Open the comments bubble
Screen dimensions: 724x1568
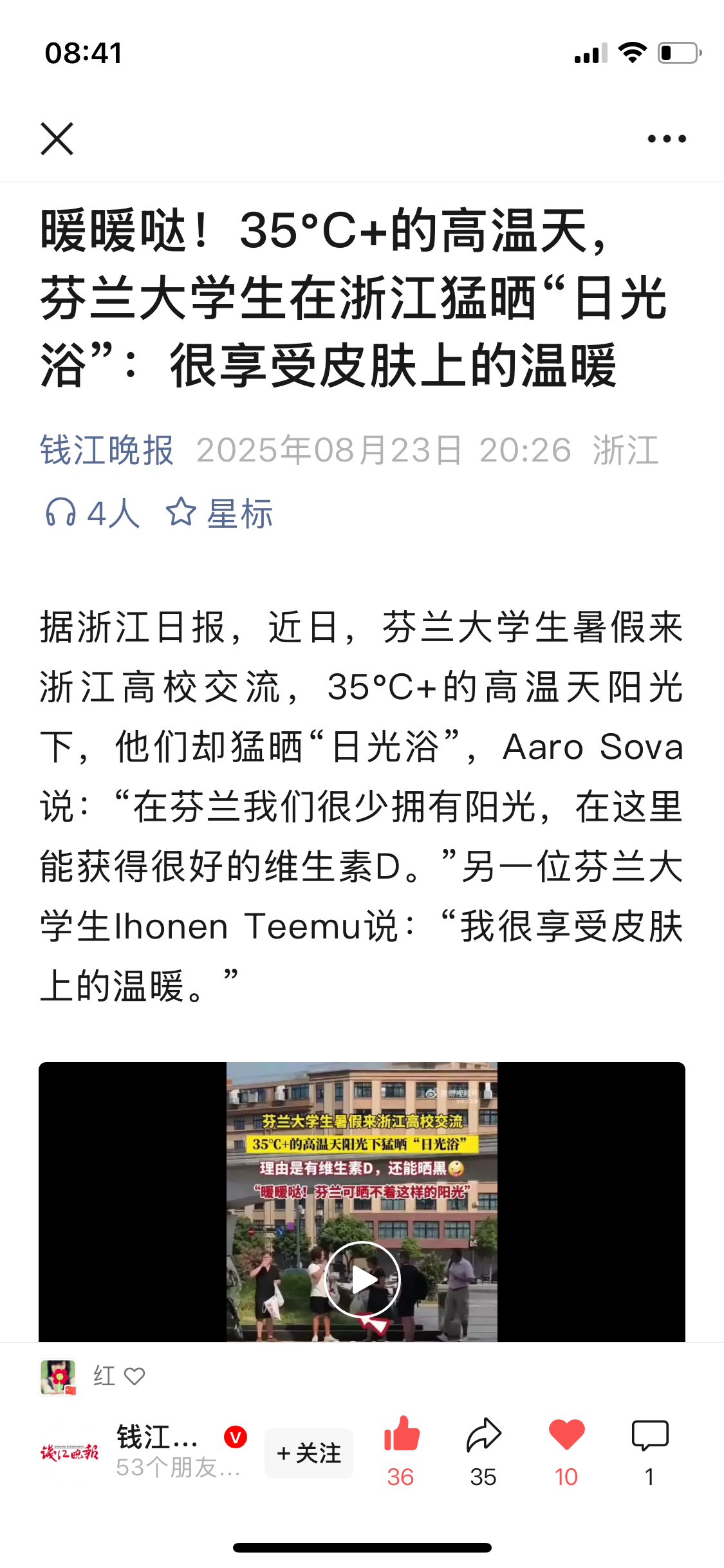click(x=650, y=1435)
